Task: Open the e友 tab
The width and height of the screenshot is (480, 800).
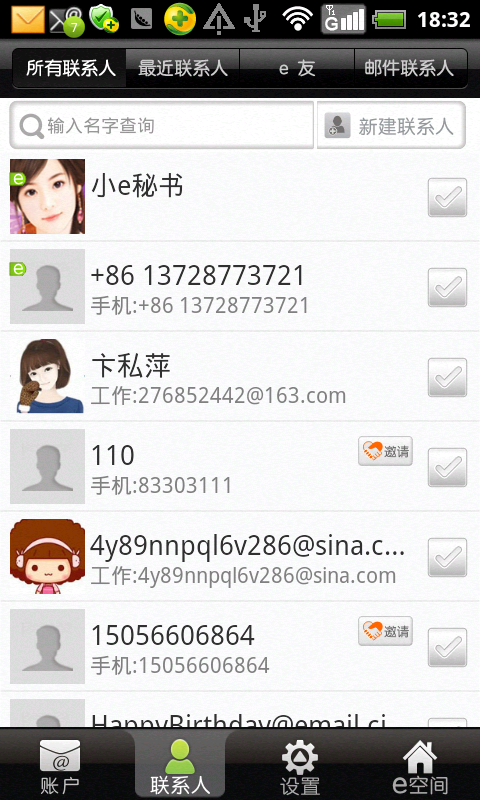Action: click(x=297, y=68)
